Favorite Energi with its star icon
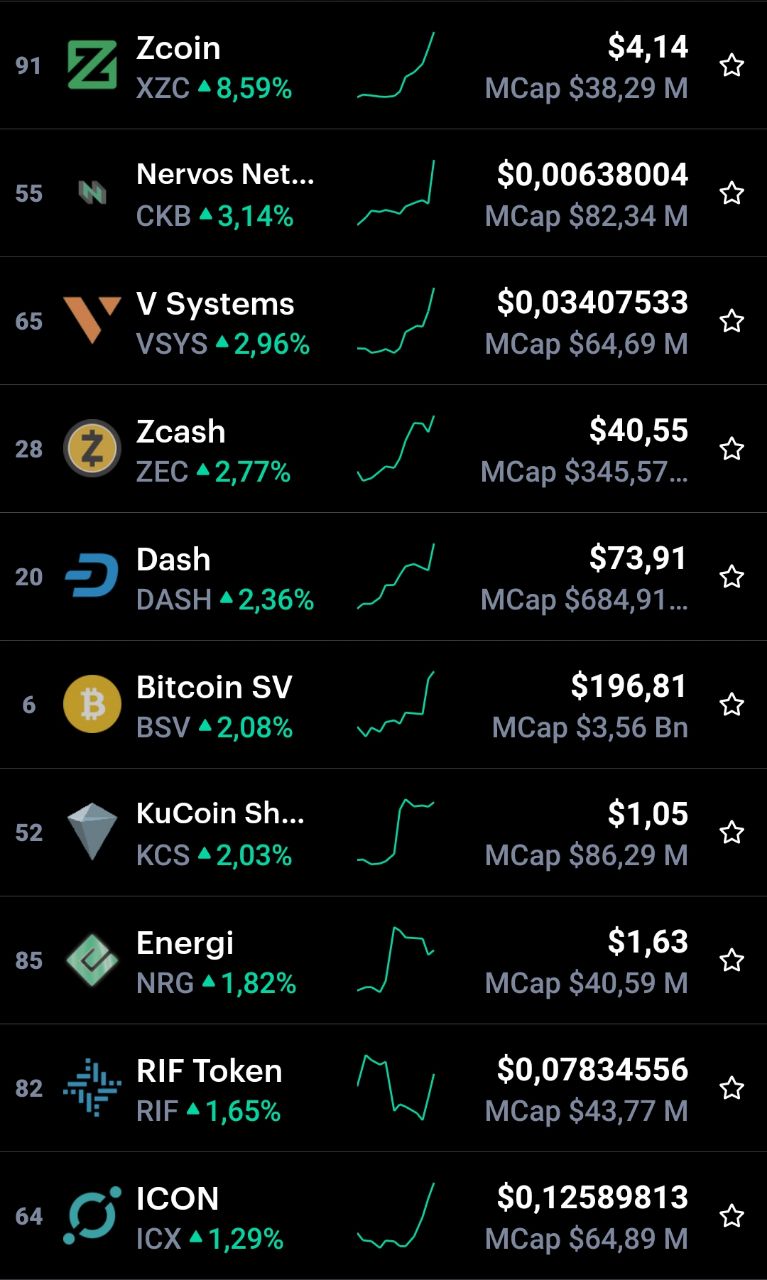The height and width of the screenshot is (1280, 767). (732, 961)
